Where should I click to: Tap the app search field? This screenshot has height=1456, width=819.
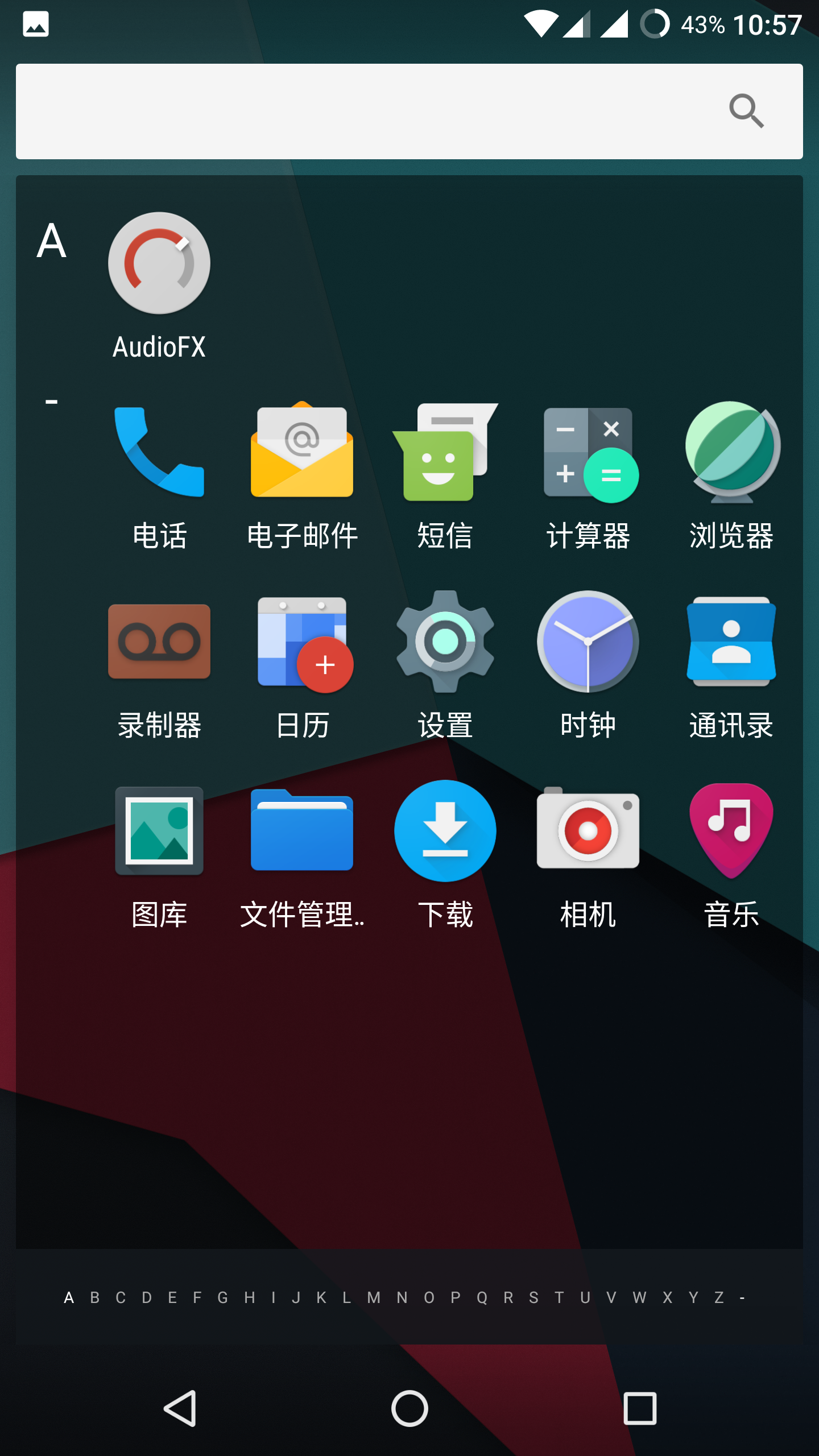tap(364, 111)
